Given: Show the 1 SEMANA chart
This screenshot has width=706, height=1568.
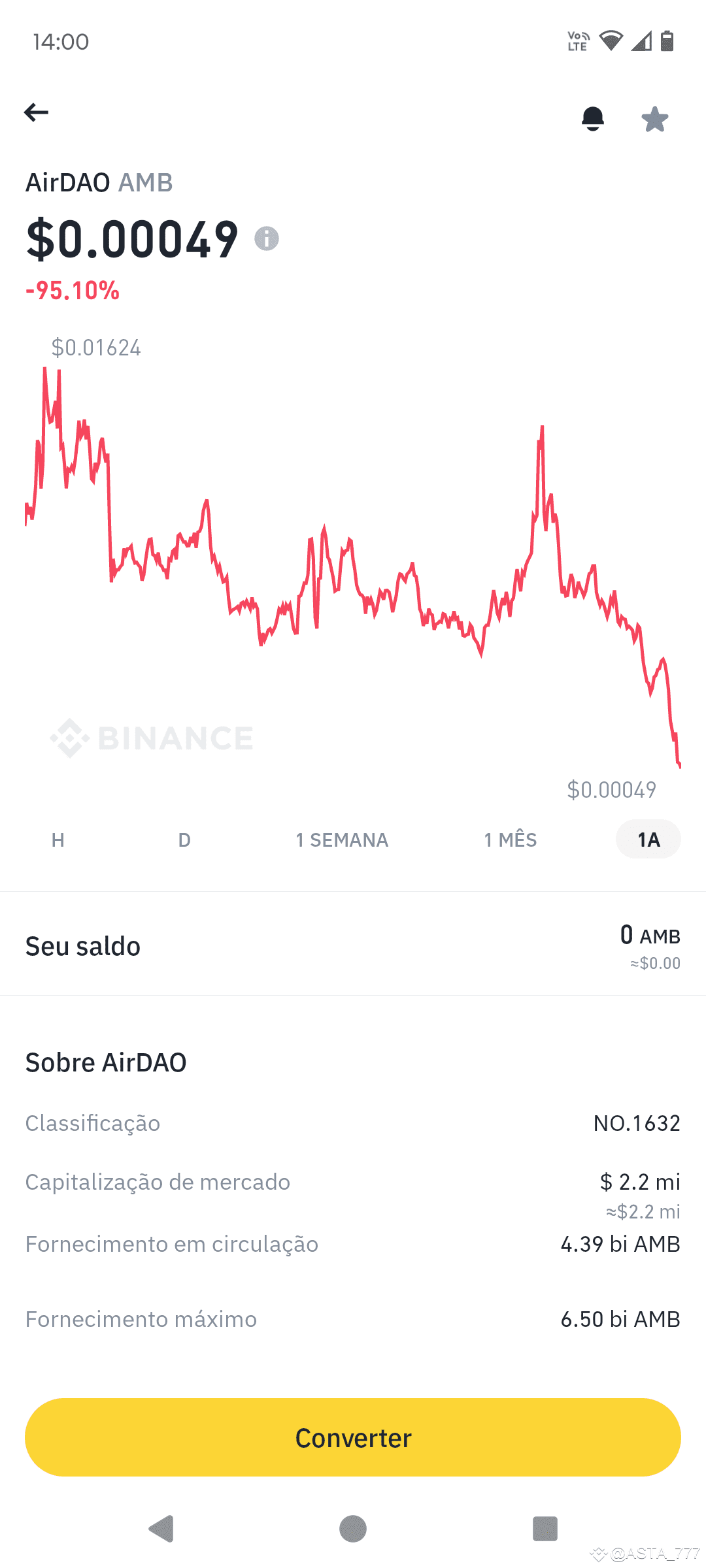Looking at the screenshot, I should pyautogui.click(x=342, y=840).
